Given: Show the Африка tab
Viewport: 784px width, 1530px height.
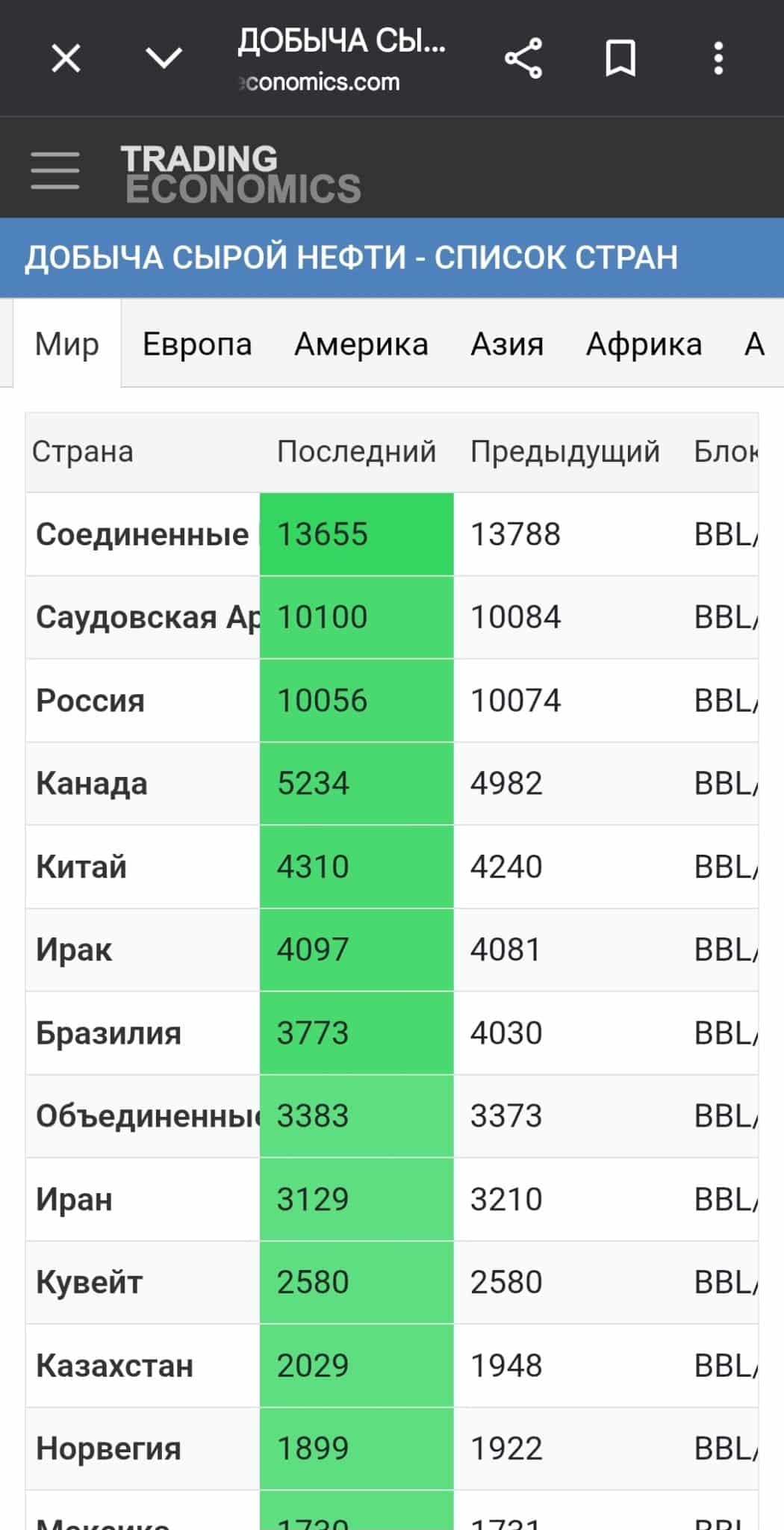Looking at the screenshot, I should pyautogui.click(x=644, y=344).
